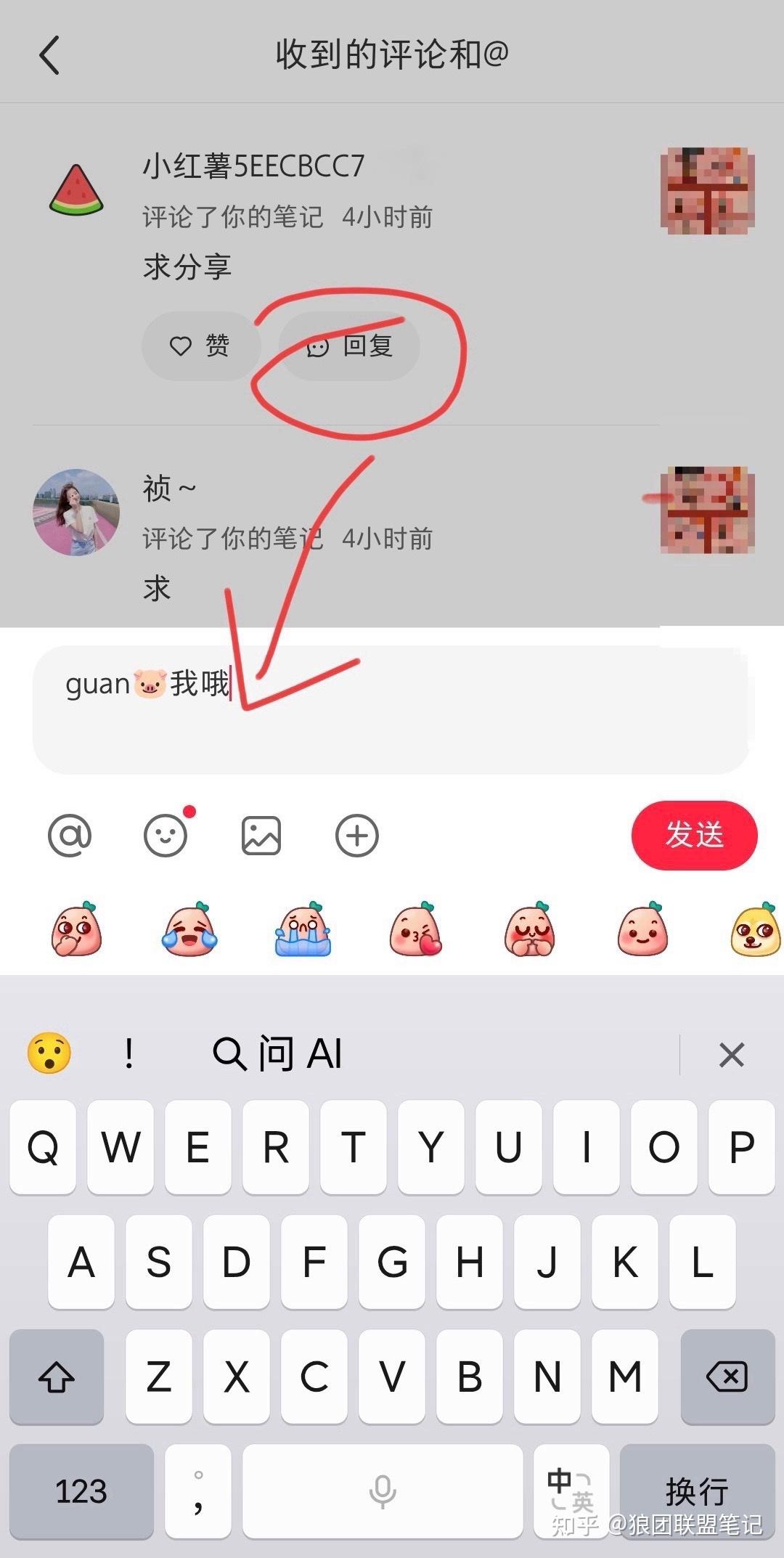The width and height of the screenshot is (784, 1558).
Task: Go back from 收到的评论和@ page
Action: (x=49, y=55)
